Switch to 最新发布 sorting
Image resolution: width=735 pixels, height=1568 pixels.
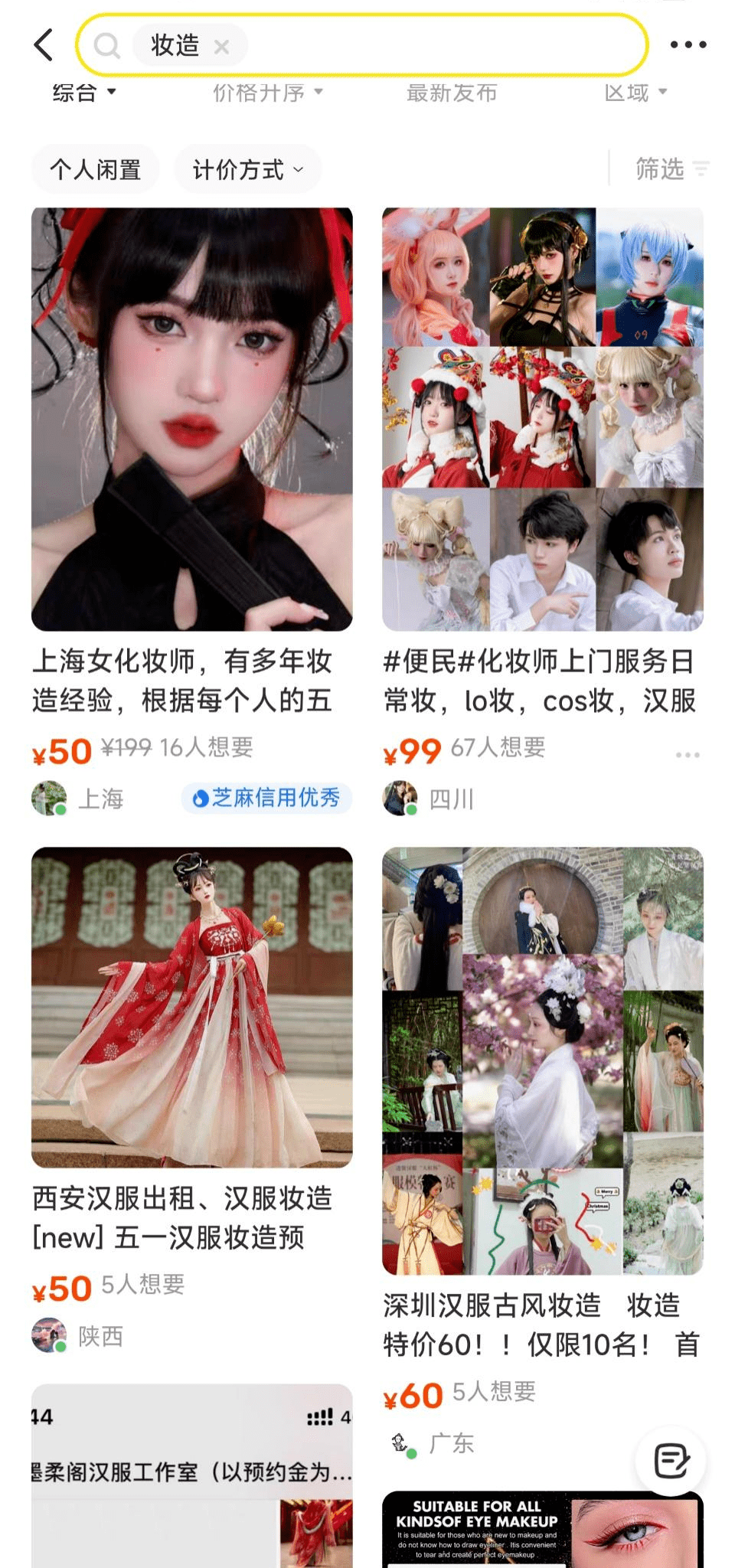click(x=452, y=93)
